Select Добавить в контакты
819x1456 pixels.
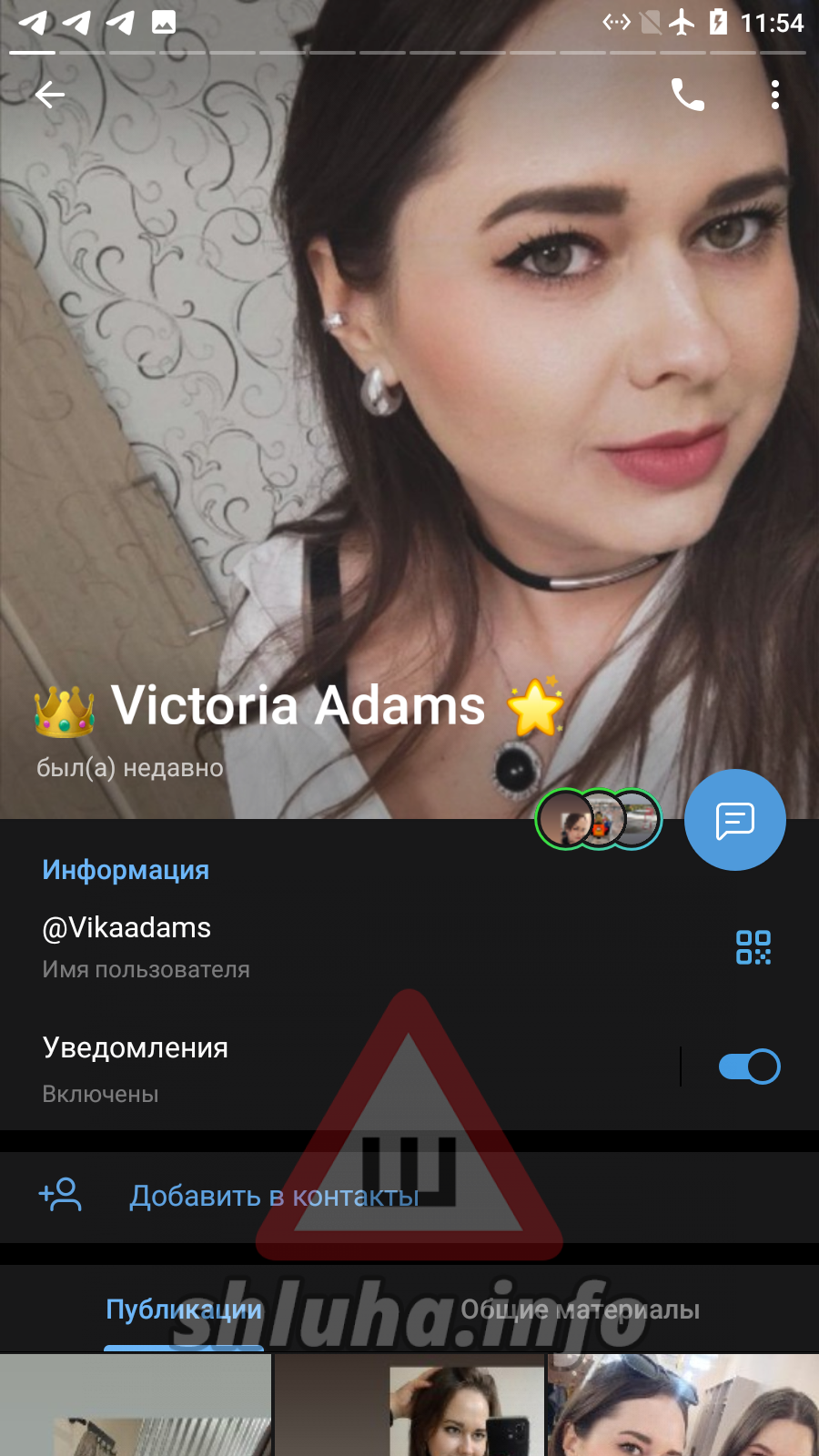273,1196
